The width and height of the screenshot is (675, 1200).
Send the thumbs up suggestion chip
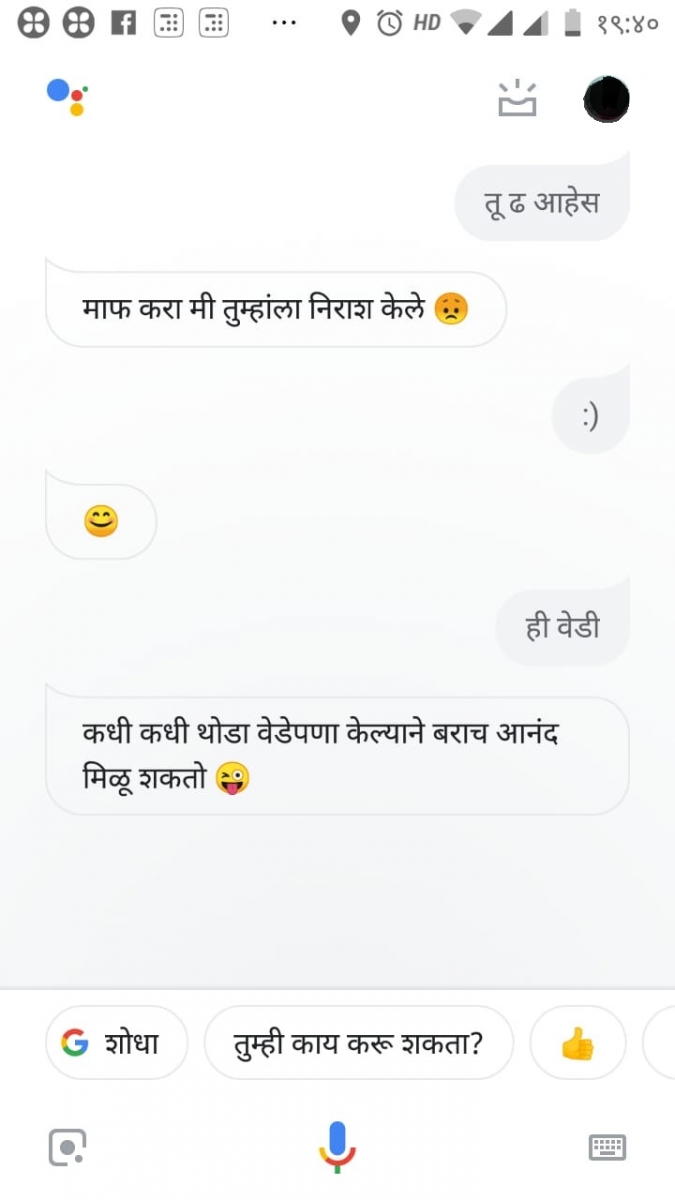[x=577, y=1044]
